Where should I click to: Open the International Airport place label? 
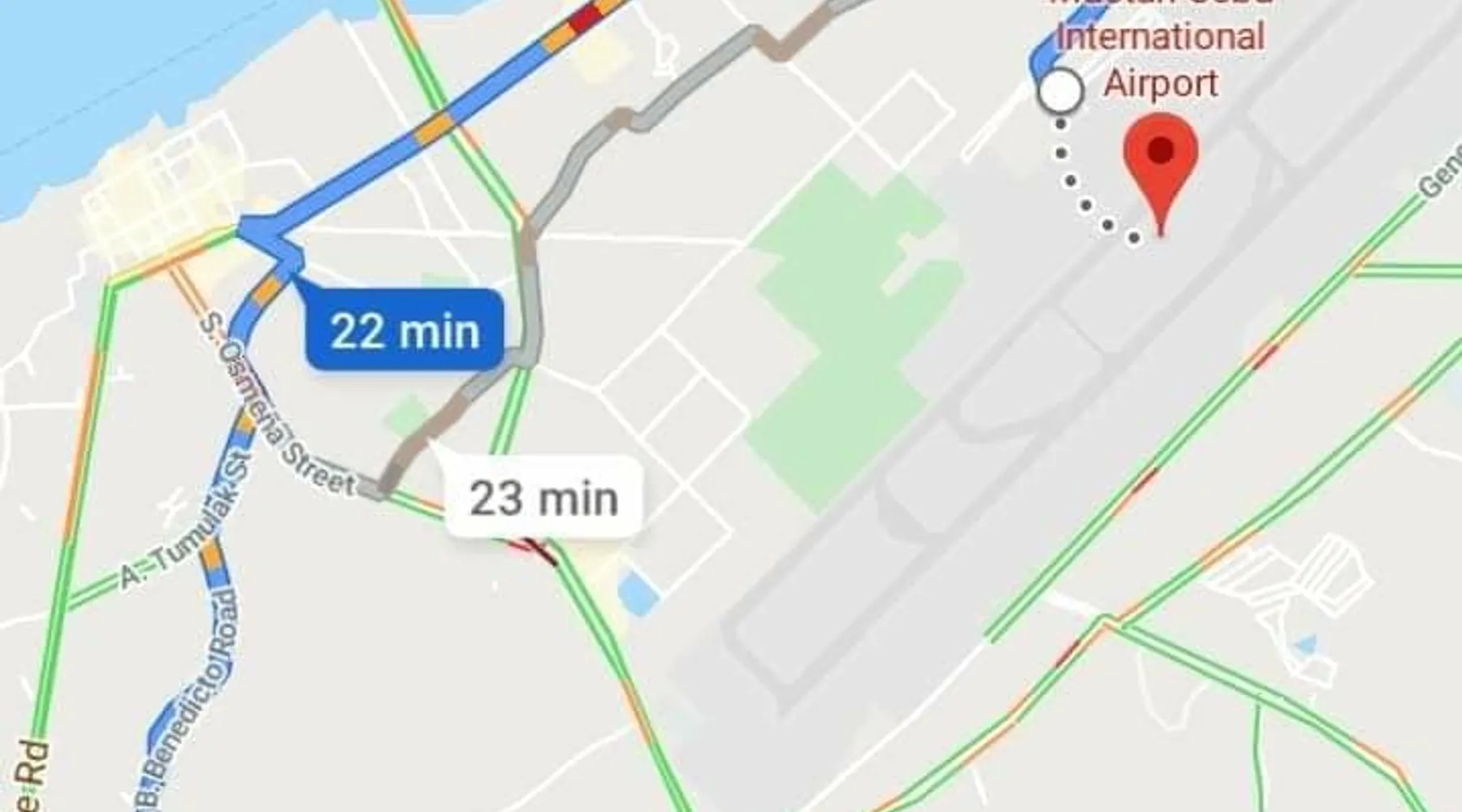(1161, 59)
